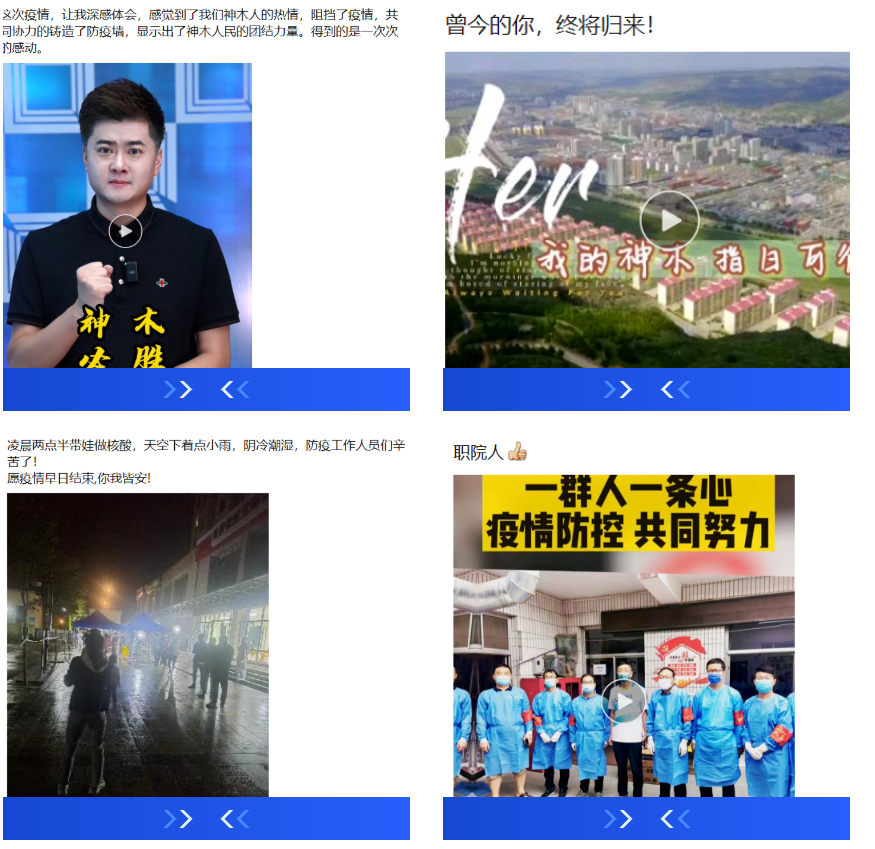This screenshot has width=875, height=849.
Task: Tap right-pointing arrows under 曾今的你 video
Action: [618, 389]
